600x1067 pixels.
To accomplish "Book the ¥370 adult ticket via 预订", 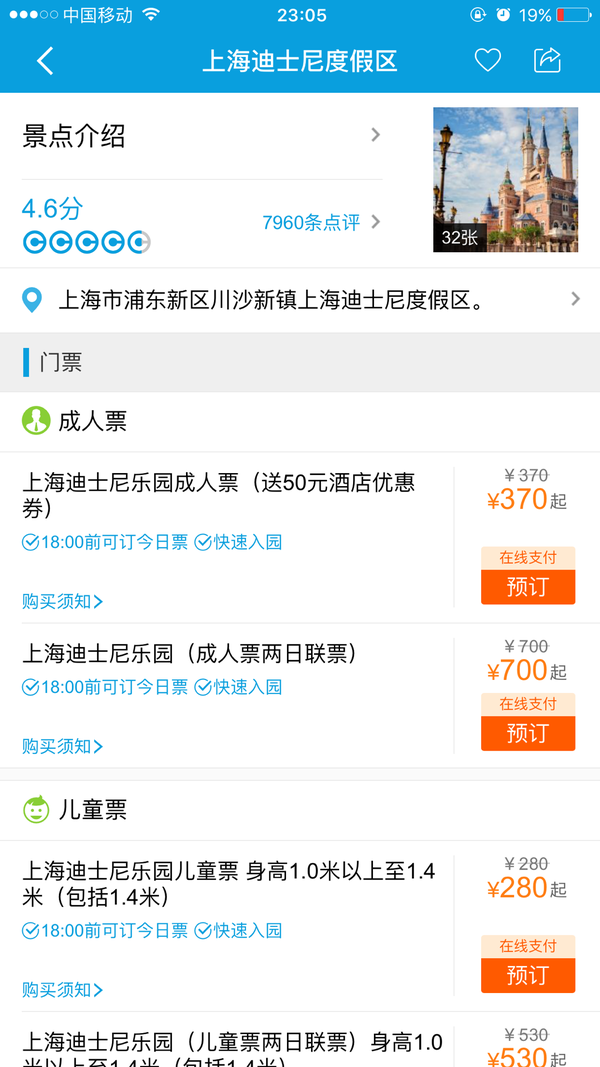I will (x=527, y=587).
